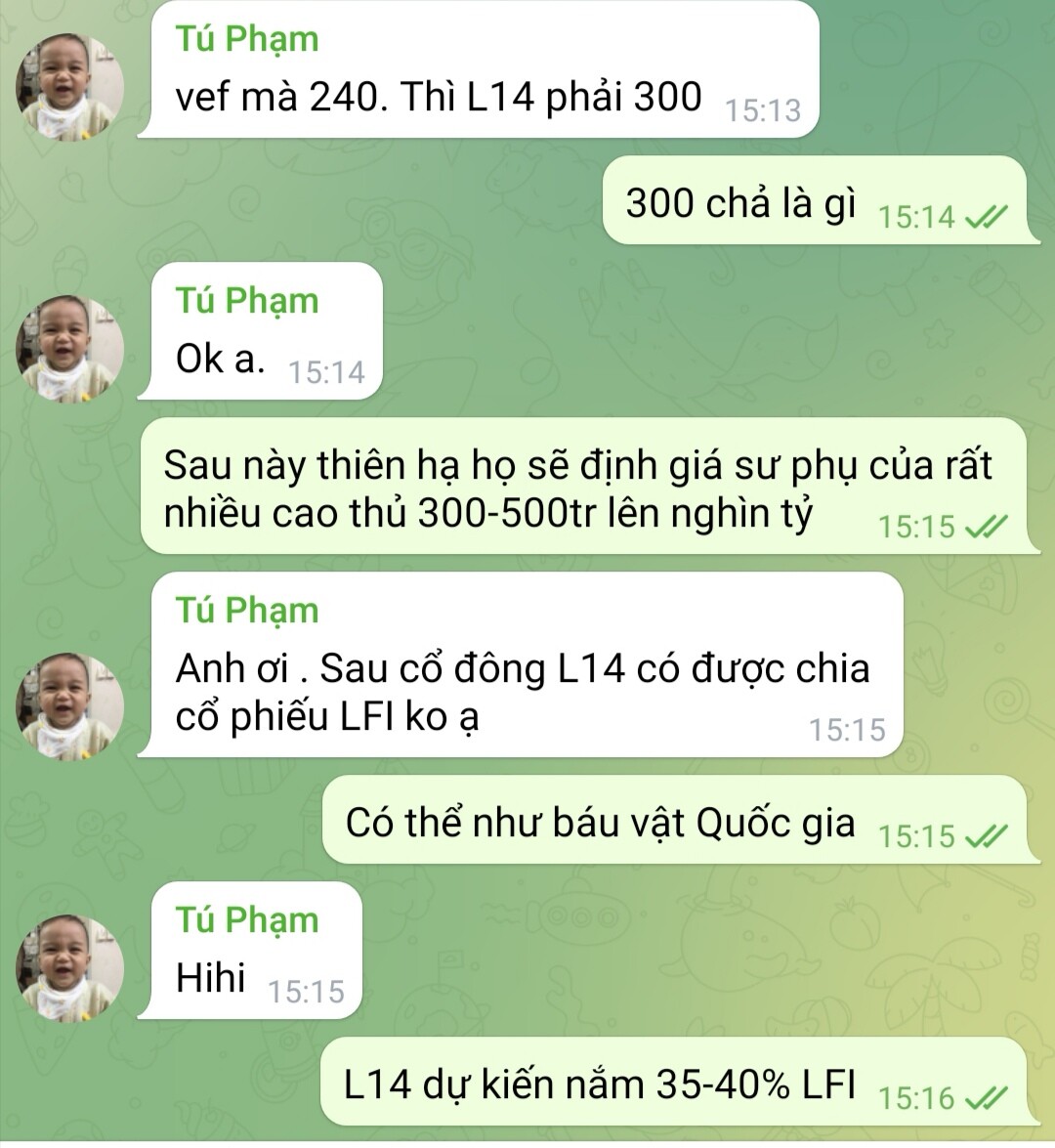Open Tú Phạm's avatar beside the "vef mà 240" message
1055x1148 pixels.
pyautogui.click(x=69, y=87)
